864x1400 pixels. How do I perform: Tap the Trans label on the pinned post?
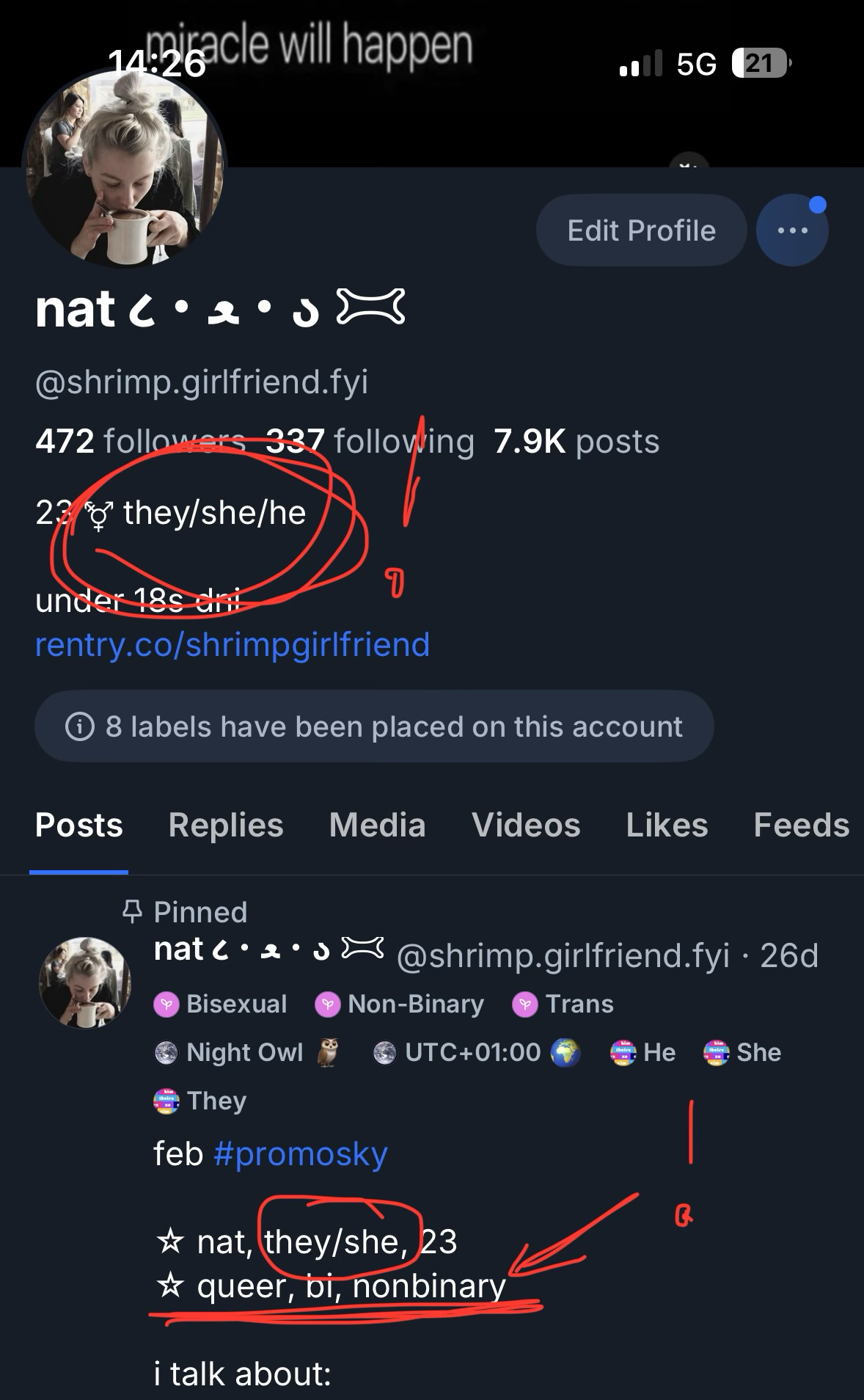point(563,1004)
